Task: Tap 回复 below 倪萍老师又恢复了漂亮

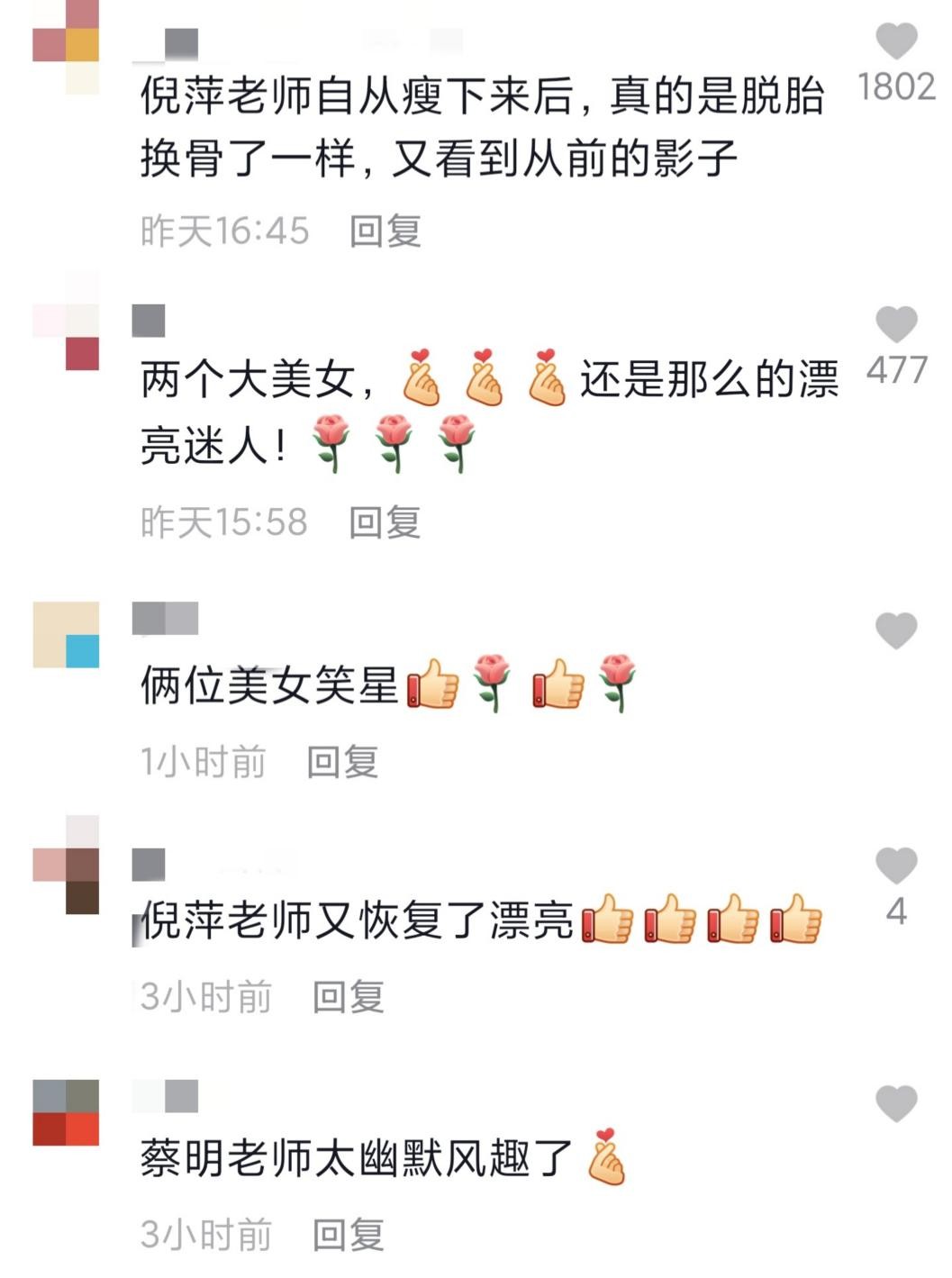Action: click(x=347, y=998)
